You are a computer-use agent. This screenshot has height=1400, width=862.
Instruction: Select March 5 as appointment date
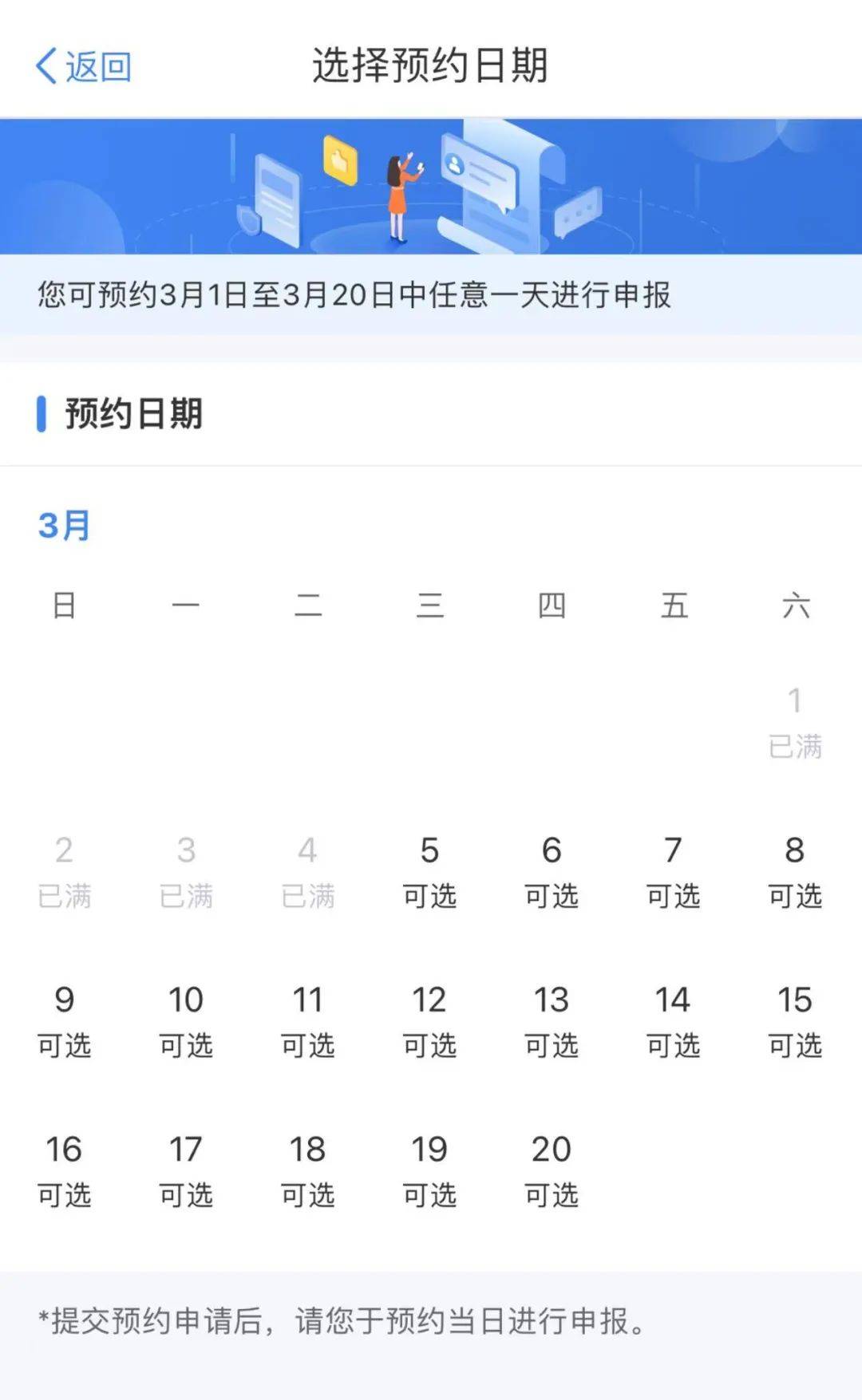pyautogui.click(x=429, y=872)
